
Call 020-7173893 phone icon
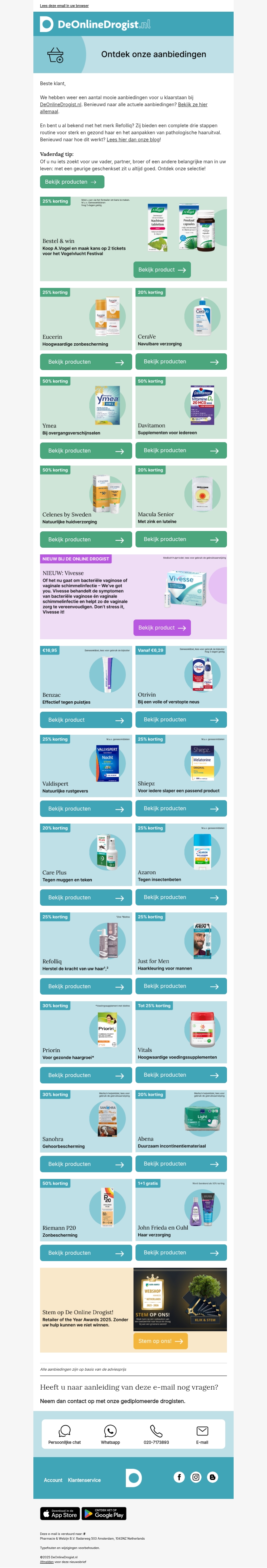tap(156, 1434)
